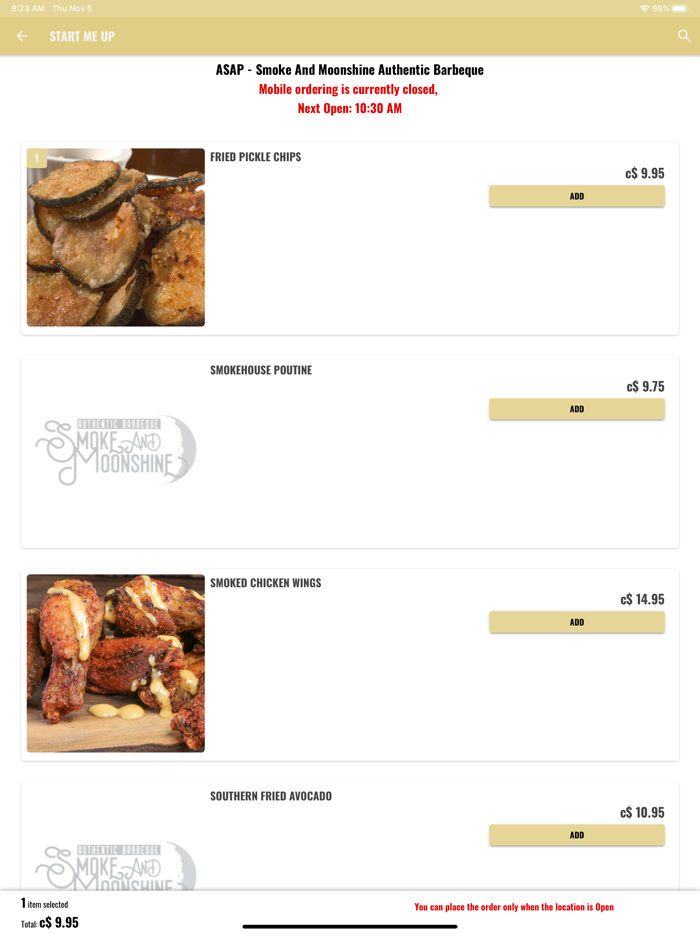Go back using the arrow icon
700x934 pixels.
pyautogui.click(x=22, y=36)
